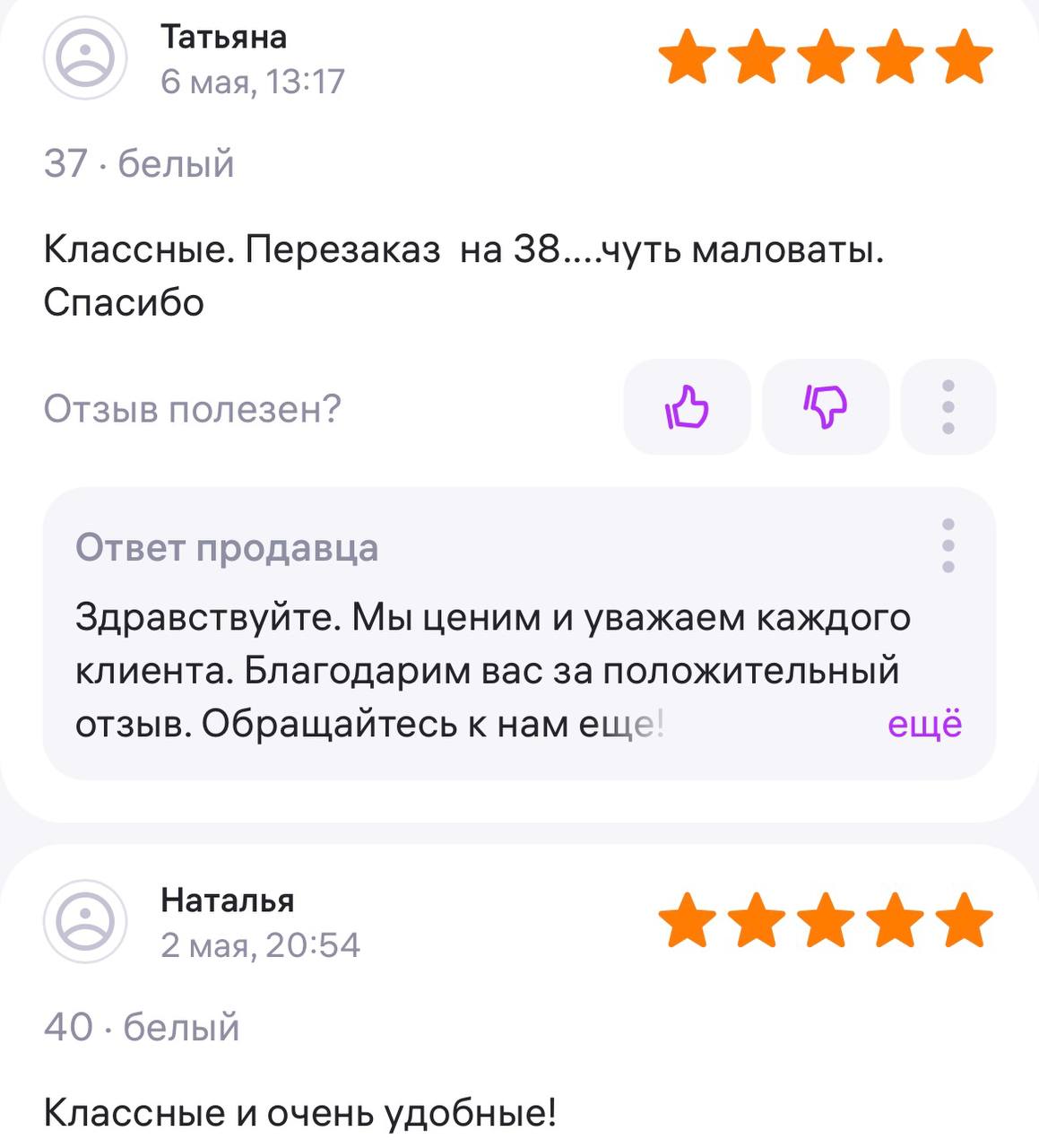Dislike Татьяна's review with thumbs down

tap(825, 407)
